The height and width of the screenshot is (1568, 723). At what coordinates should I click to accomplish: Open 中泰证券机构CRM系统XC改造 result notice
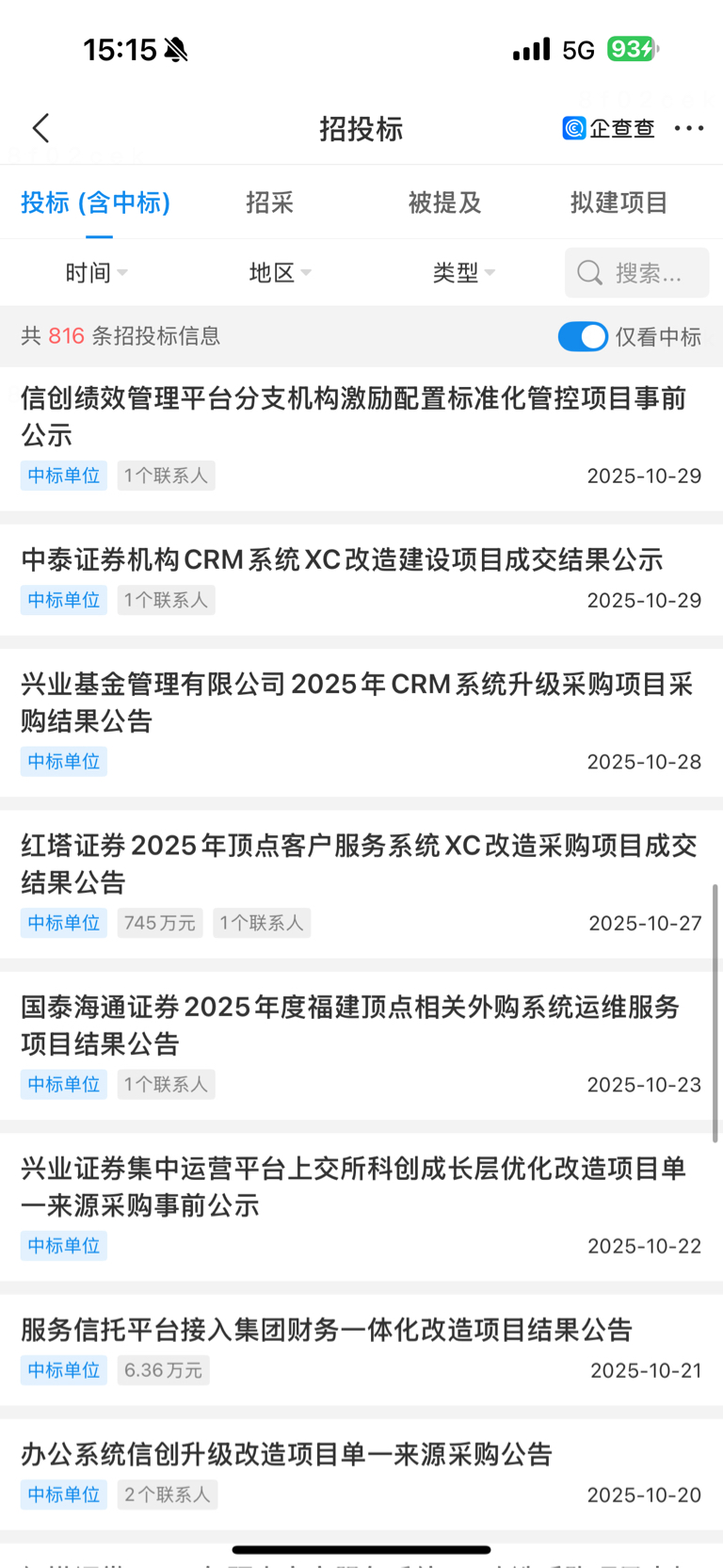(343, 560)
